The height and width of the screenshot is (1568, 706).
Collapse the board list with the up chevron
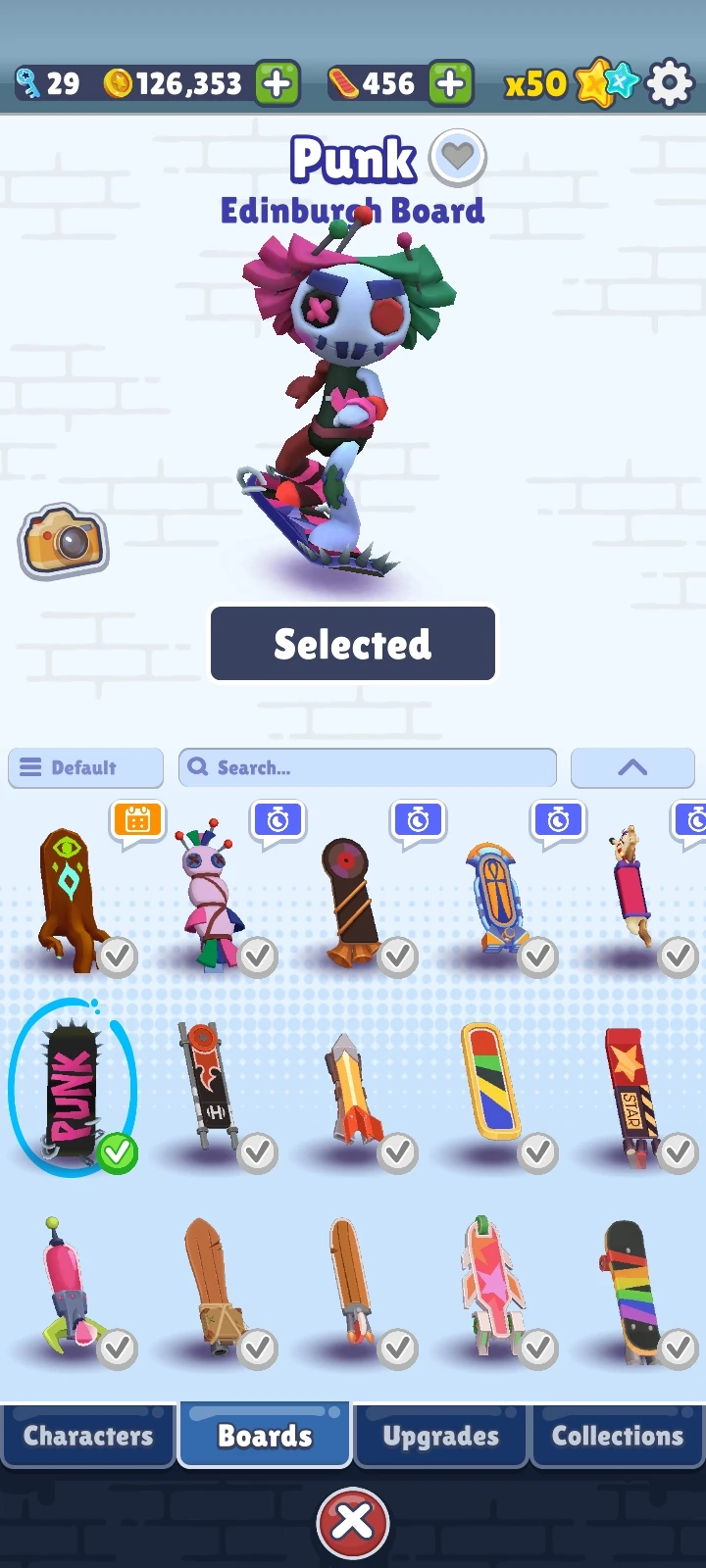632,767
